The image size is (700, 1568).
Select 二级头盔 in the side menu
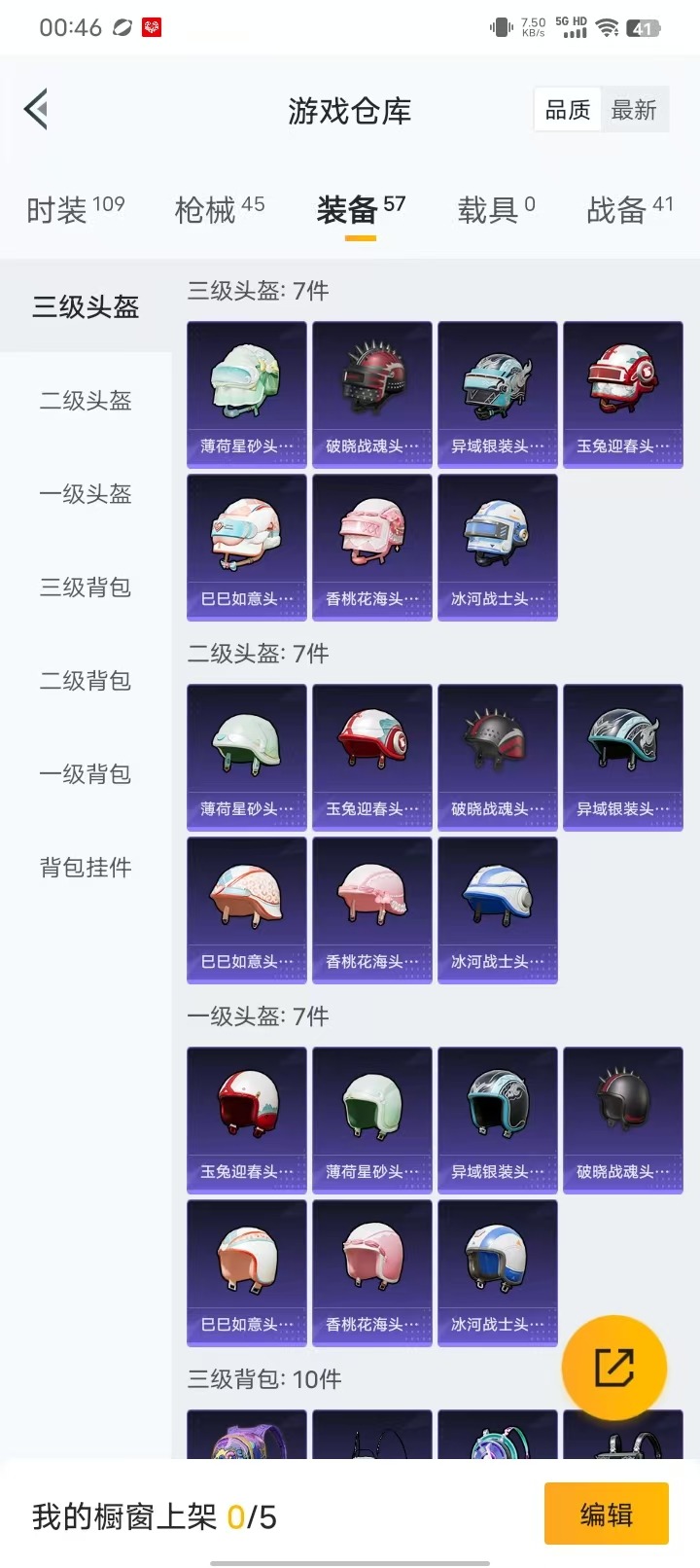(x=86, y=401)
